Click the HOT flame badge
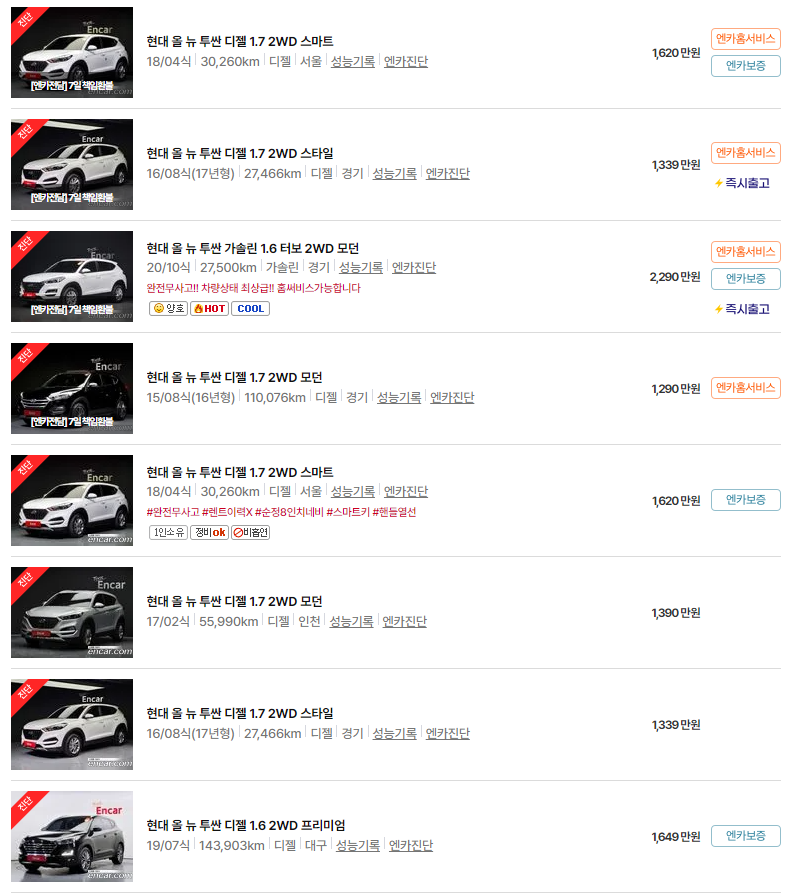 [x=208, y=308]
